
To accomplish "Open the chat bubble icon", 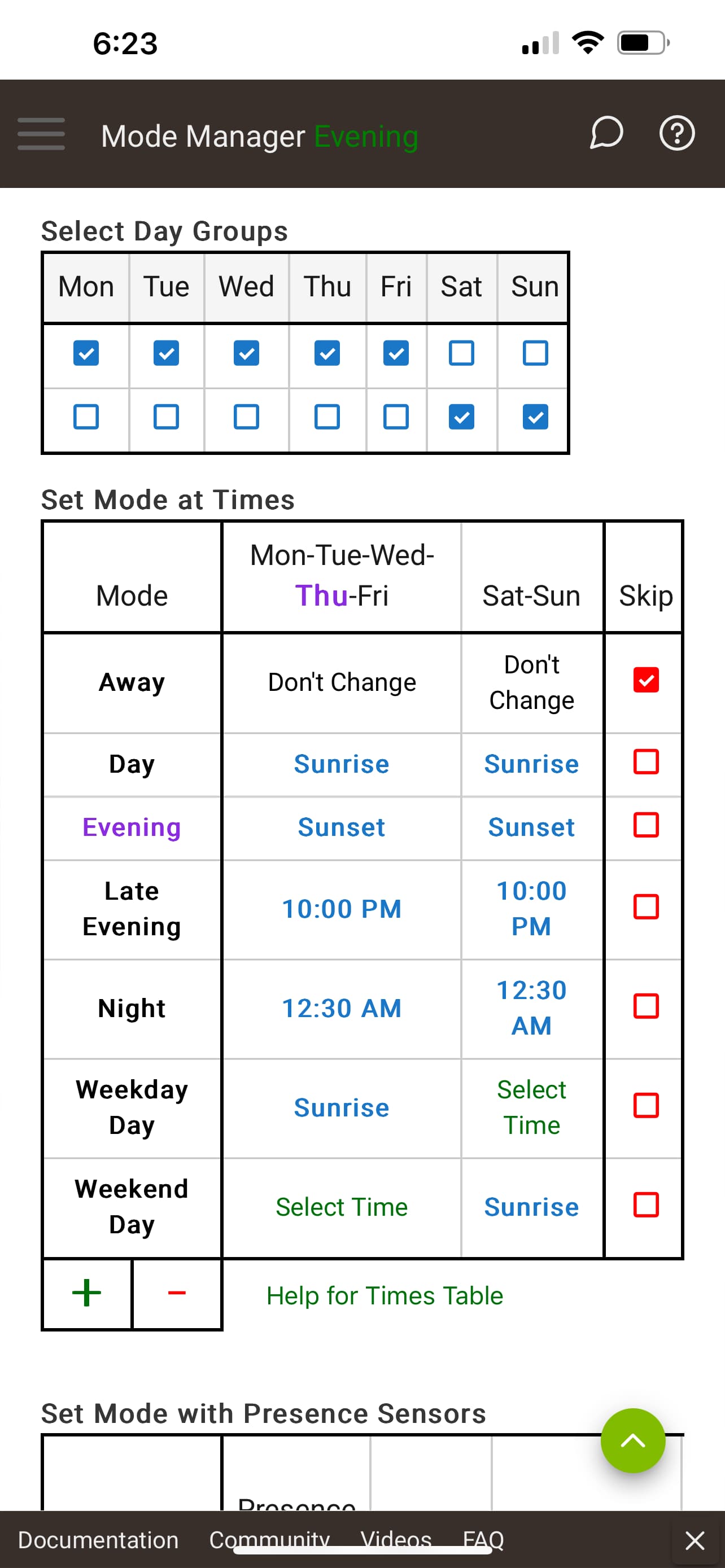I will (x=606, y=133).
